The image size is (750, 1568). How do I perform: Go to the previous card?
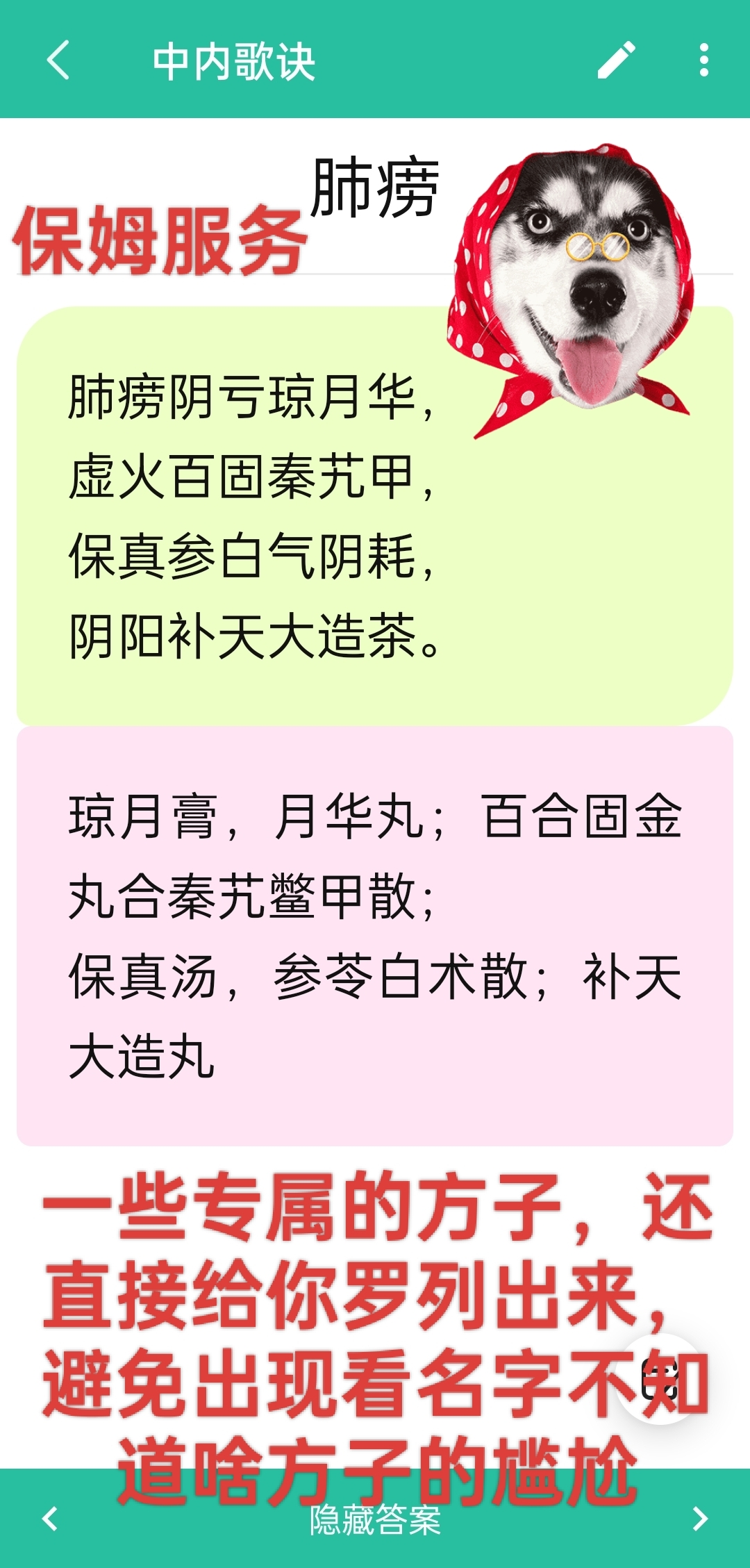point(50,1519)
